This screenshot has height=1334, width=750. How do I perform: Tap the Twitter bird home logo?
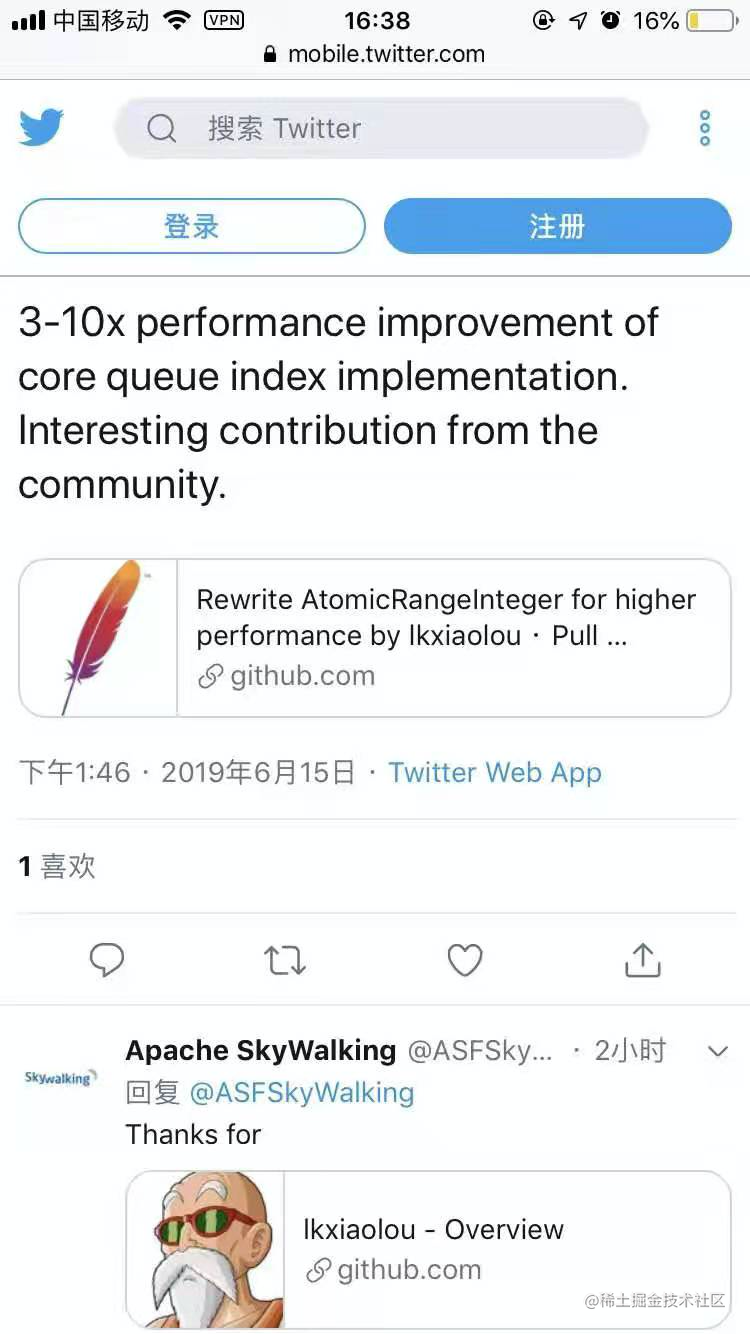(41, 128)
